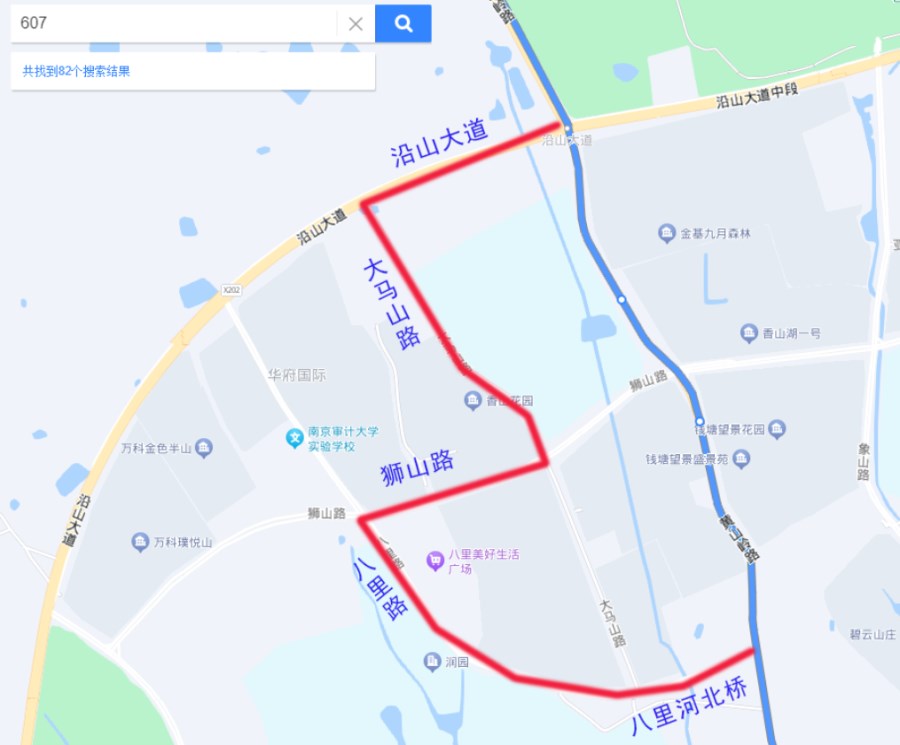This screenshot has height=745, width=900.
Task: Select the 南京审计大学实验学校 school marker
Action: pos(295,438)
